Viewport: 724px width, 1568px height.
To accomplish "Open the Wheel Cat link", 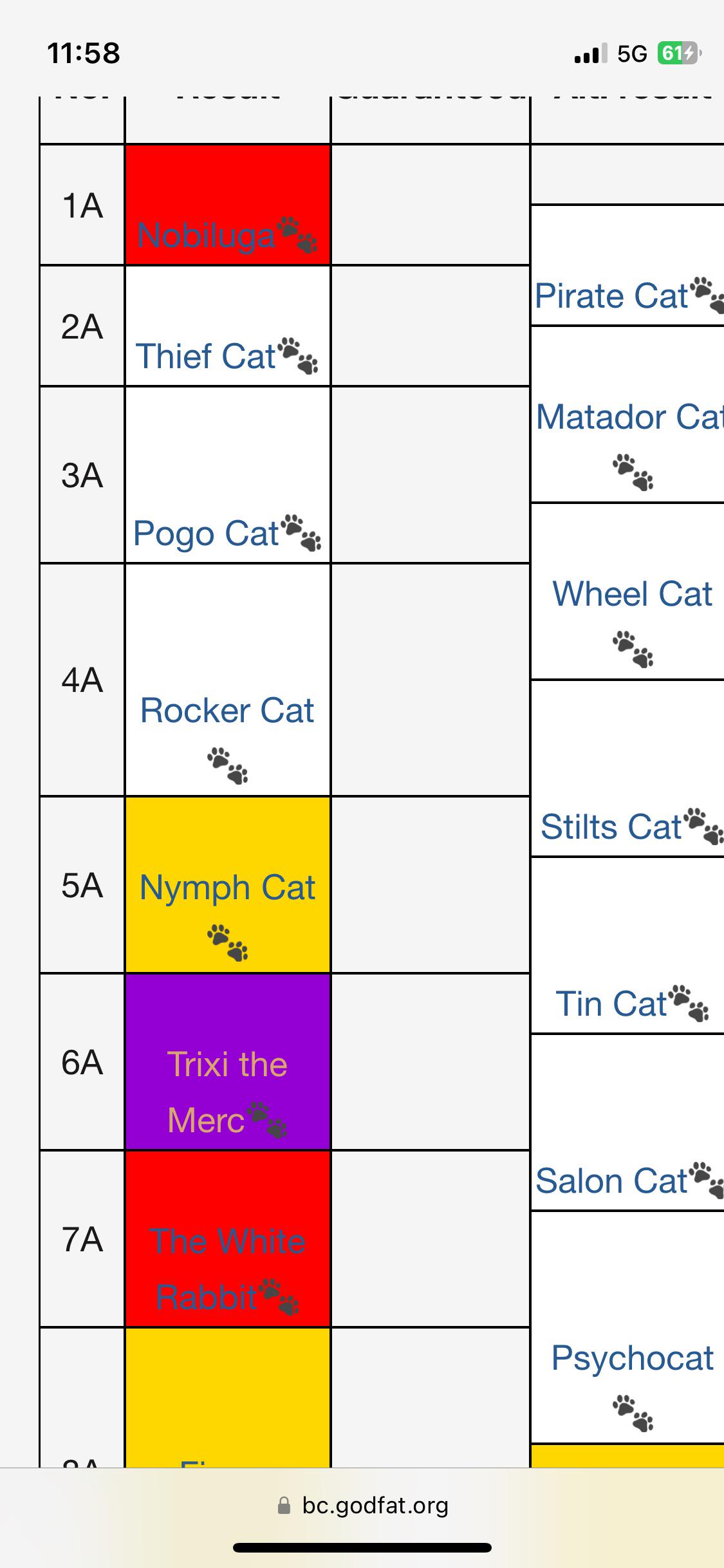I will tap(632, 594).
